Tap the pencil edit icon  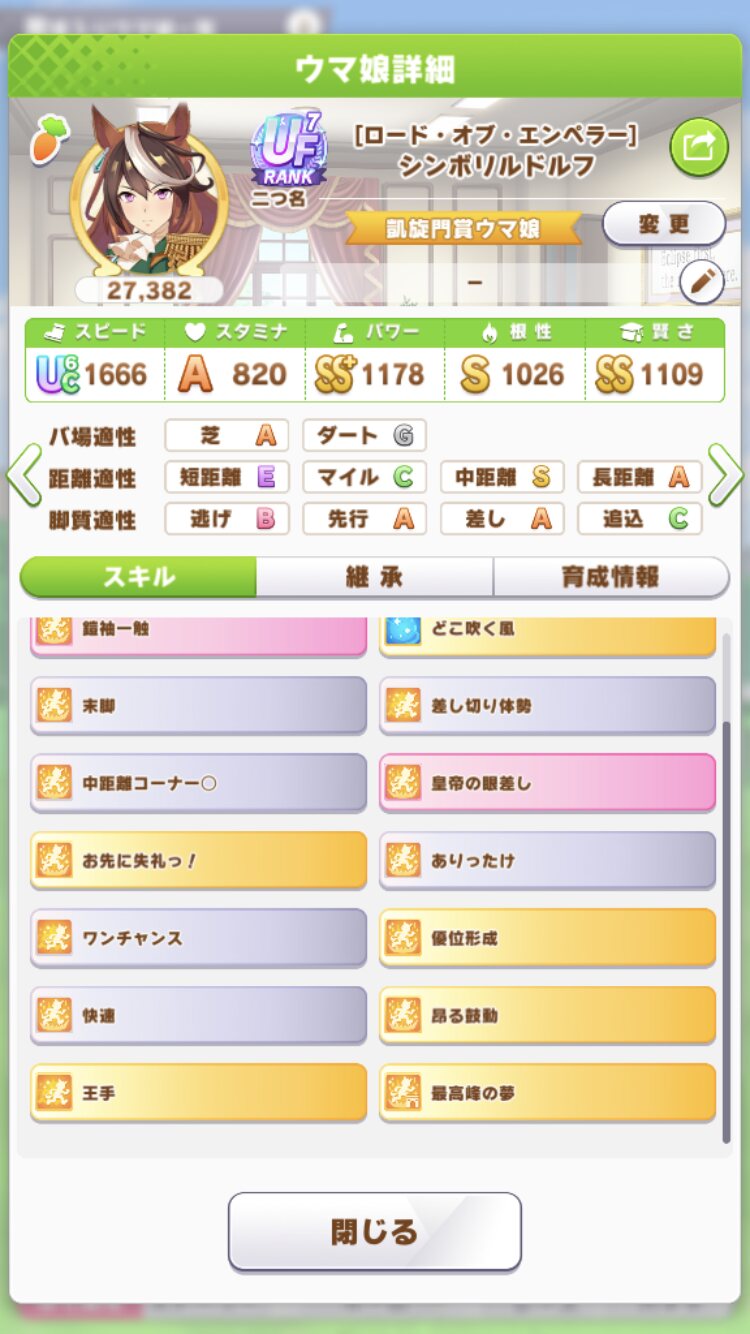coord(702,283)
